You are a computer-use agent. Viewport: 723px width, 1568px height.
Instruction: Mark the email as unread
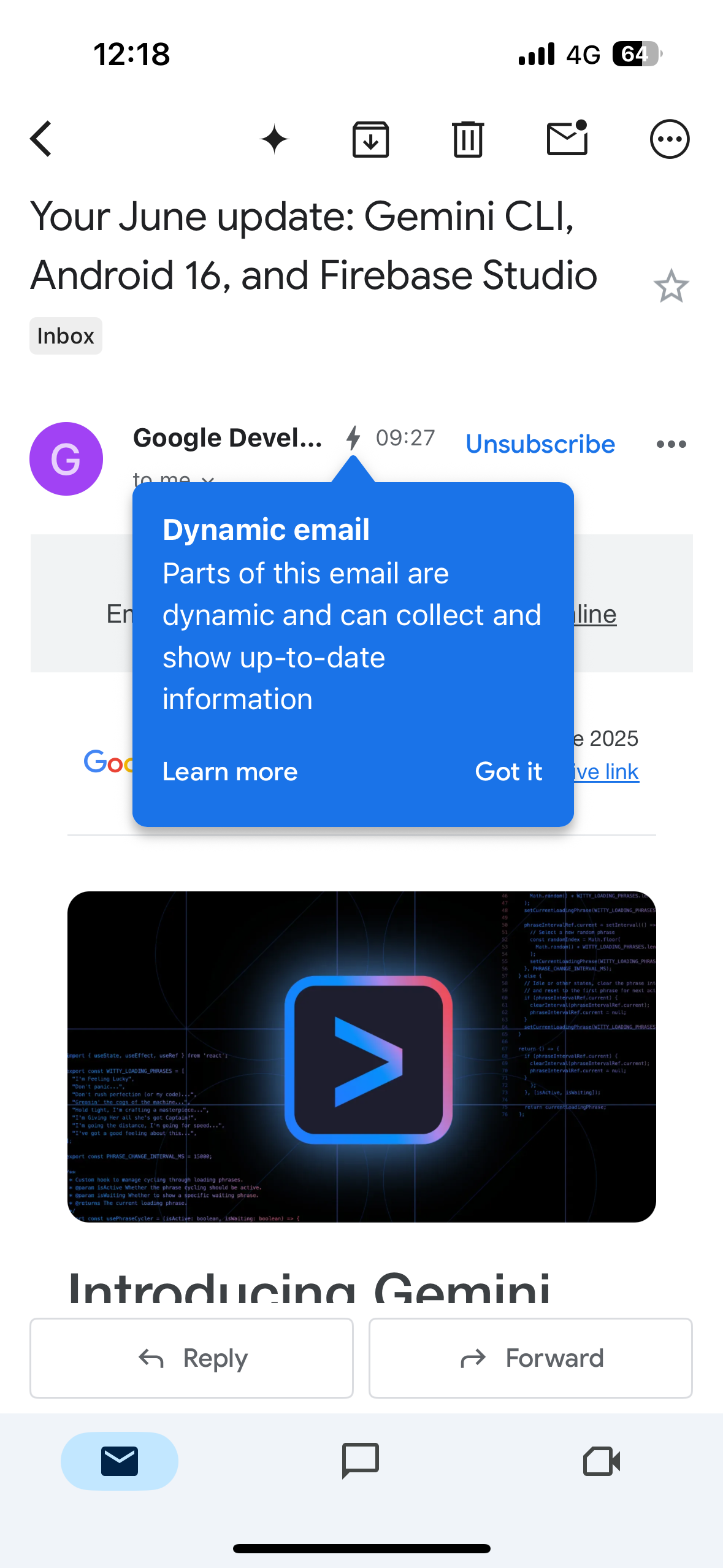point(567,138)
